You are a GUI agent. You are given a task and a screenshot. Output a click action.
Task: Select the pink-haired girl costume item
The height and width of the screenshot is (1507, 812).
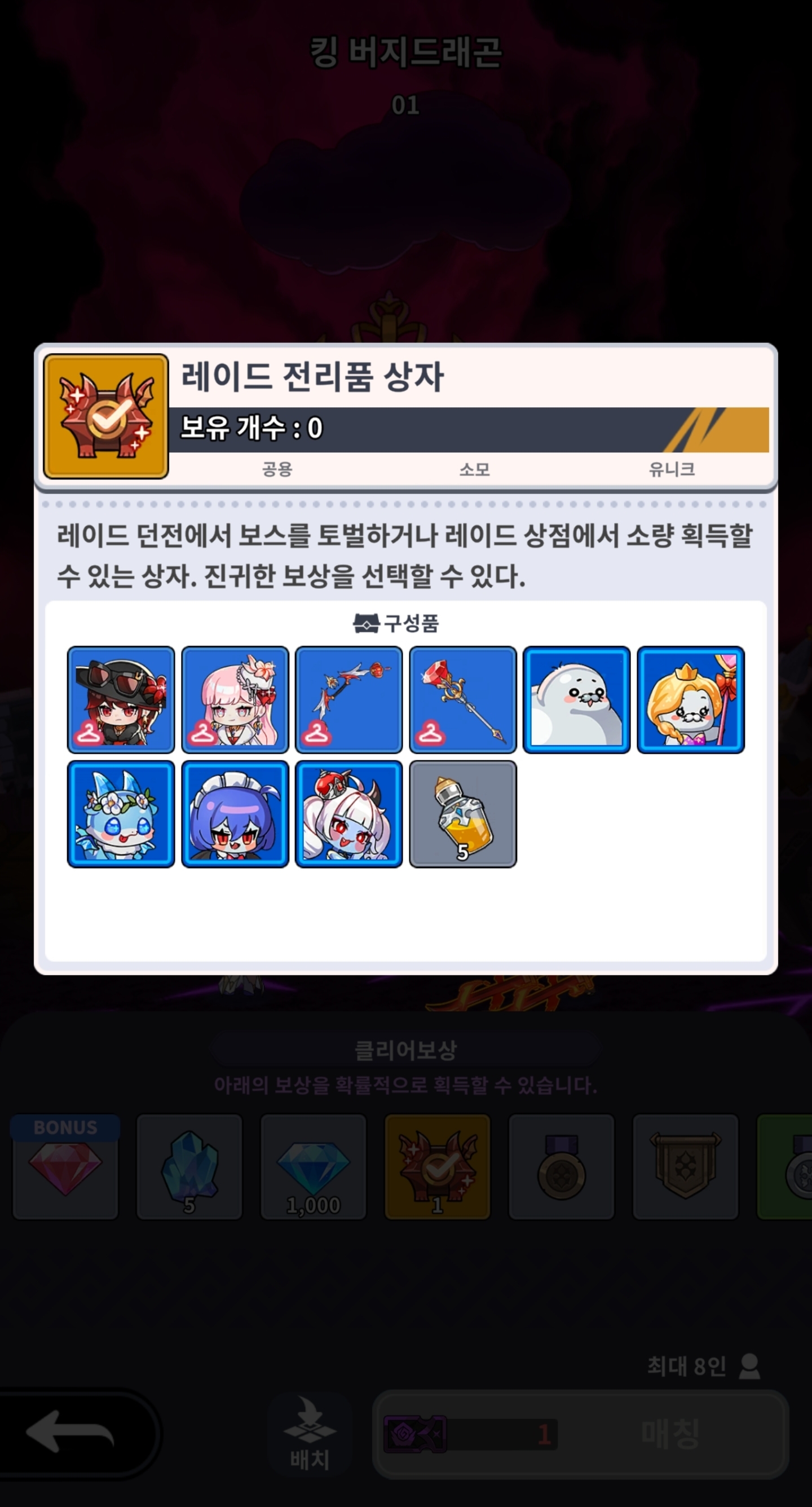tap(235, 700)
